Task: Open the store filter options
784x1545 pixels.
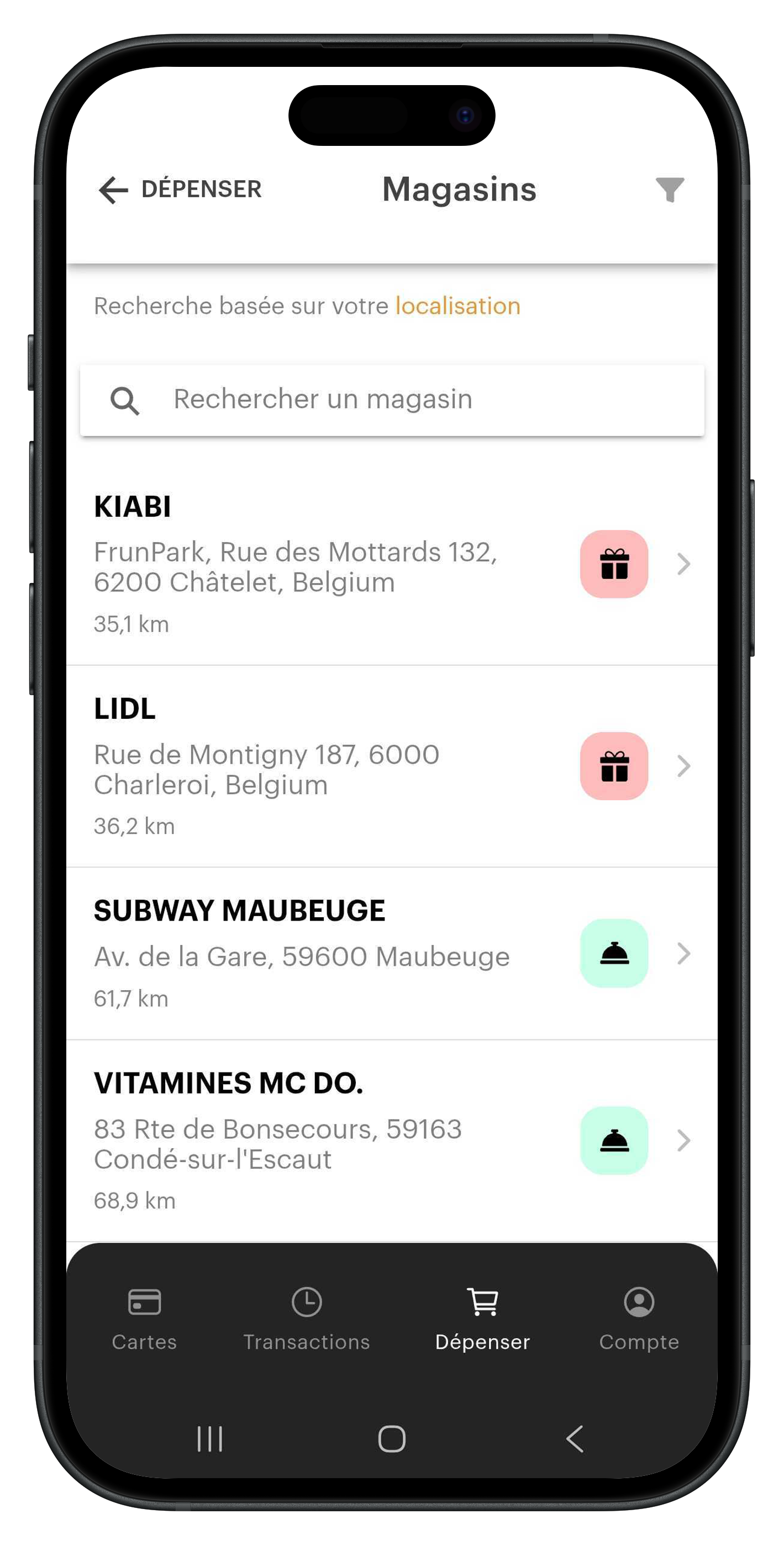Action: click(670, 190)
